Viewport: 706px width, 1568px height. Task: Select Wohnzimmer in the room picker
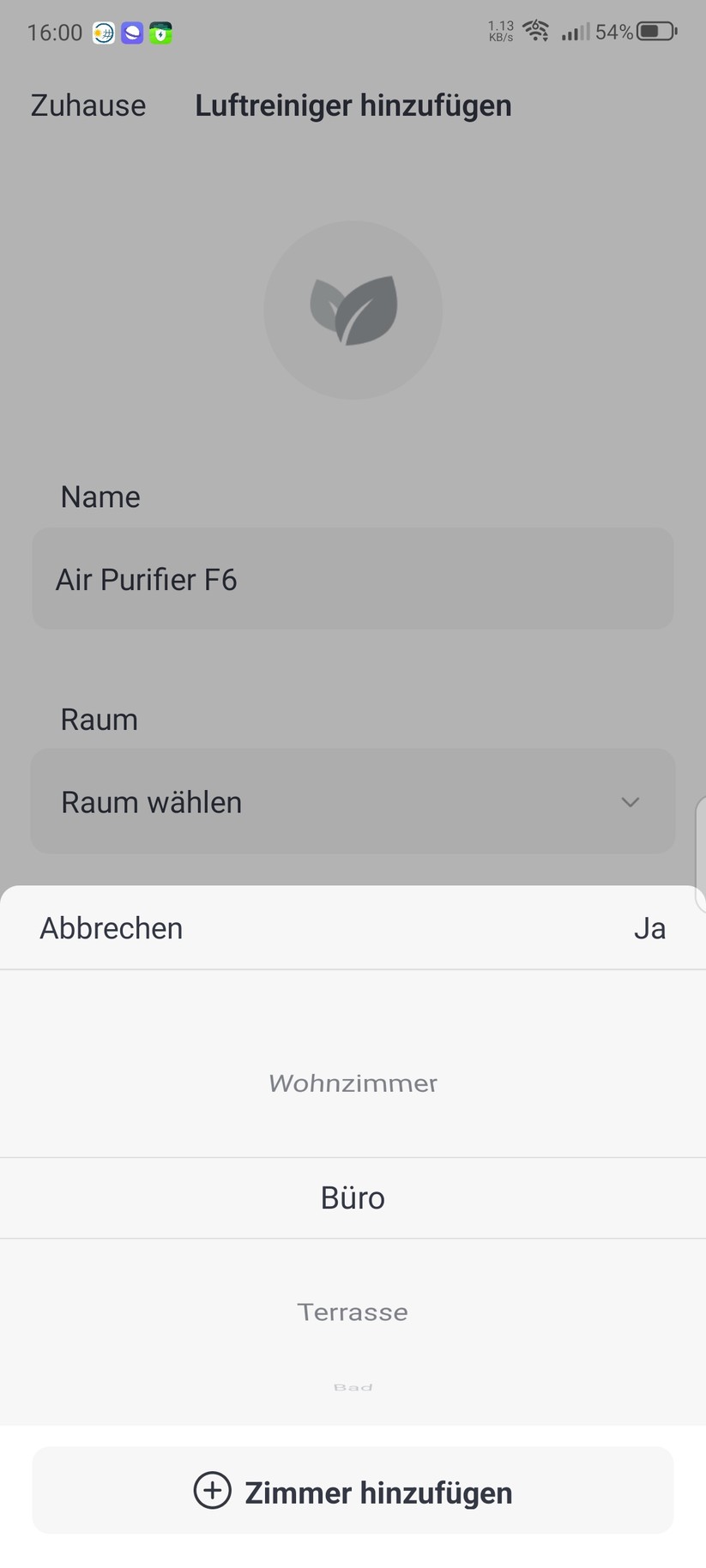coord(353,1083)
